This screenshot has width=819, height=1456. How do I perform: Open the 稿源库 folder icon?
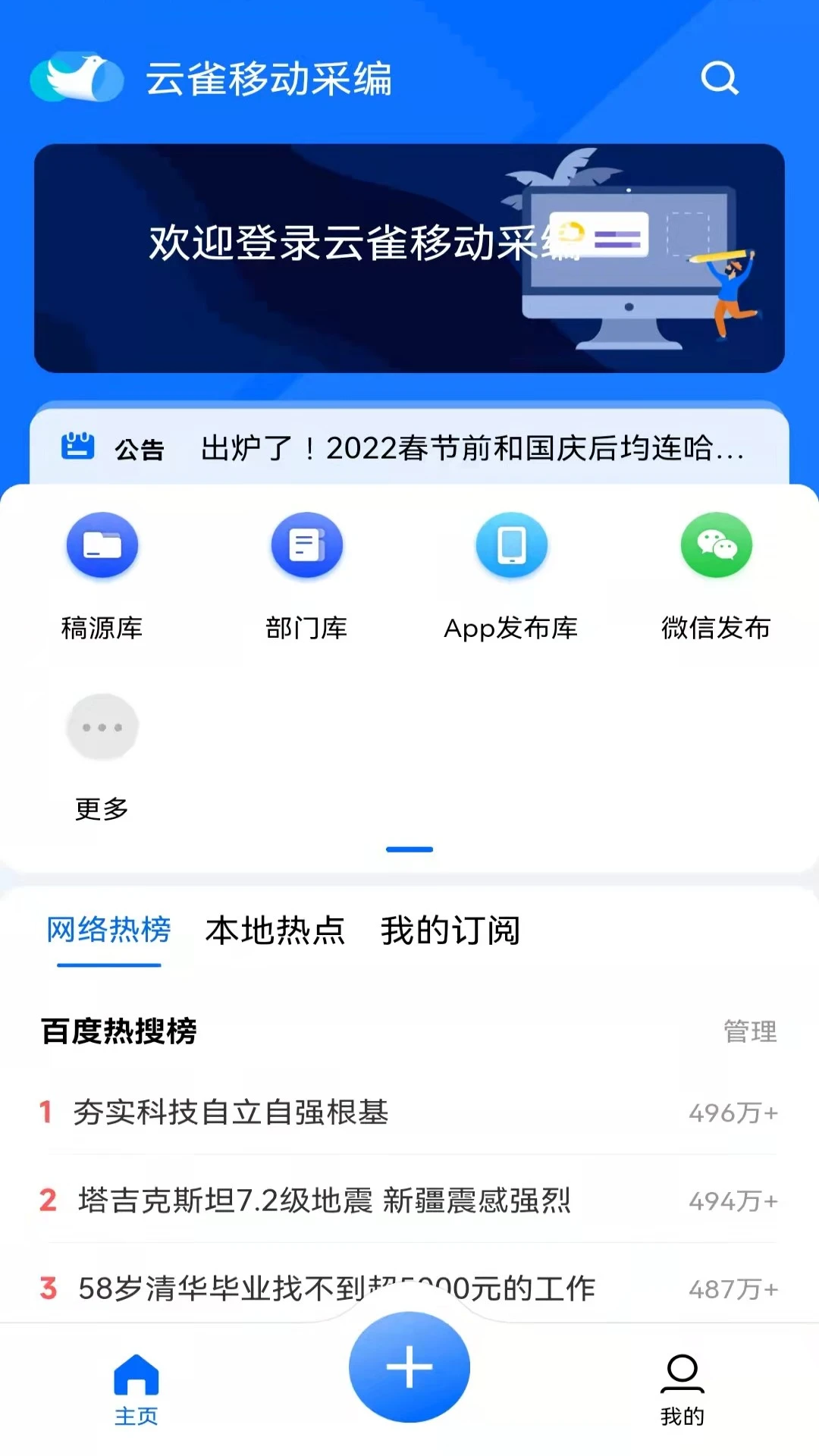tap(102, 544)
